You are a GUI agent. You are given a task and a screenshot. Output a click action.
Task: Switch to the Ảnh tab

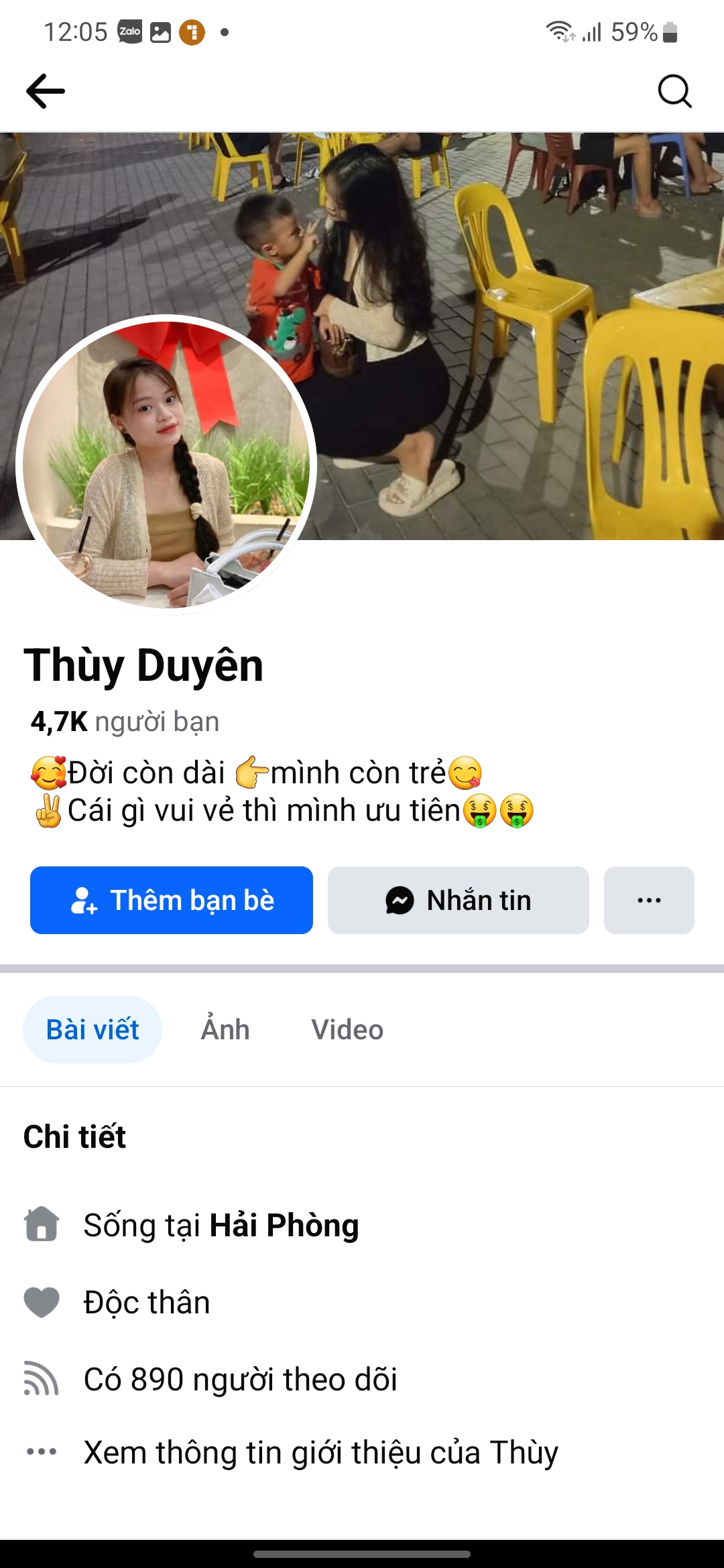point(225,1030)
